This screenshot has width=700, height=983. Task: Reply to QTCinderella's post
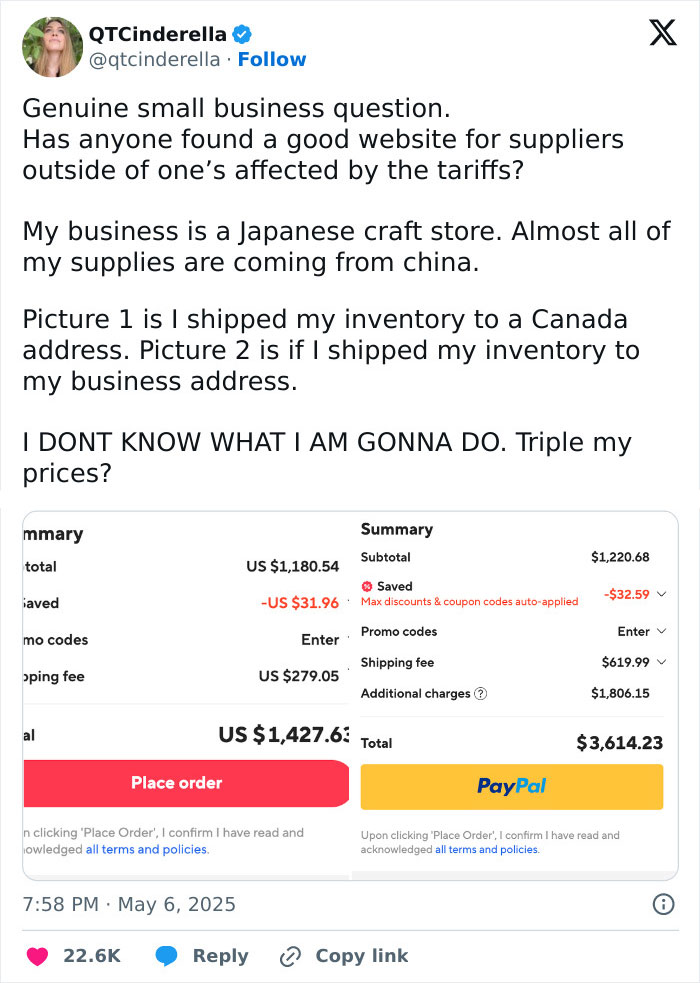tap(202, 956)
